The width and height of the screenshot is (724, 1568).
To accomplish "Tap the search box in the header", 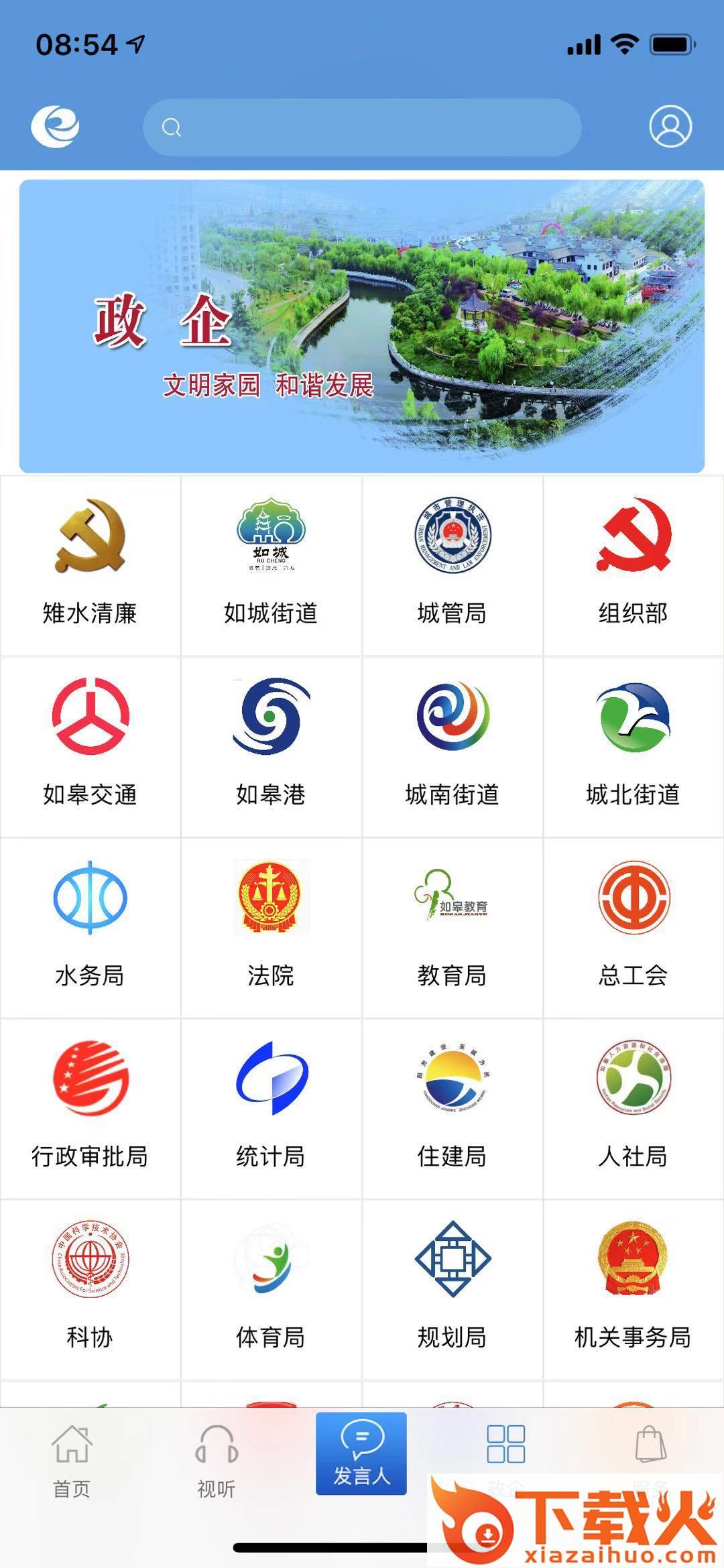I will pyautogui.click(x=362, y=127).
